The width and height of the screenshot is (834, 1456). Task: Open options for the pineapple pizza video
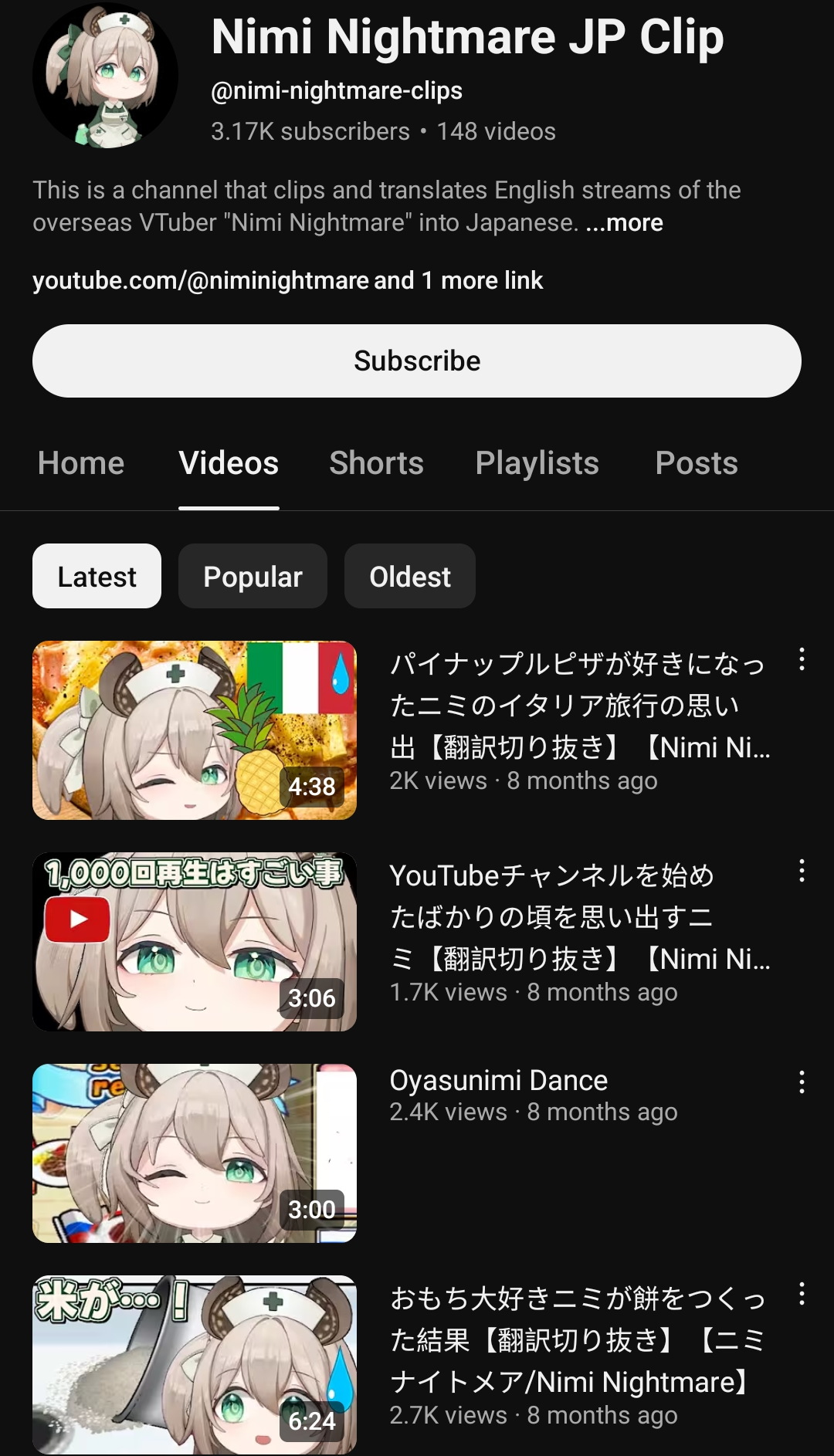click(x=802, y=659)
